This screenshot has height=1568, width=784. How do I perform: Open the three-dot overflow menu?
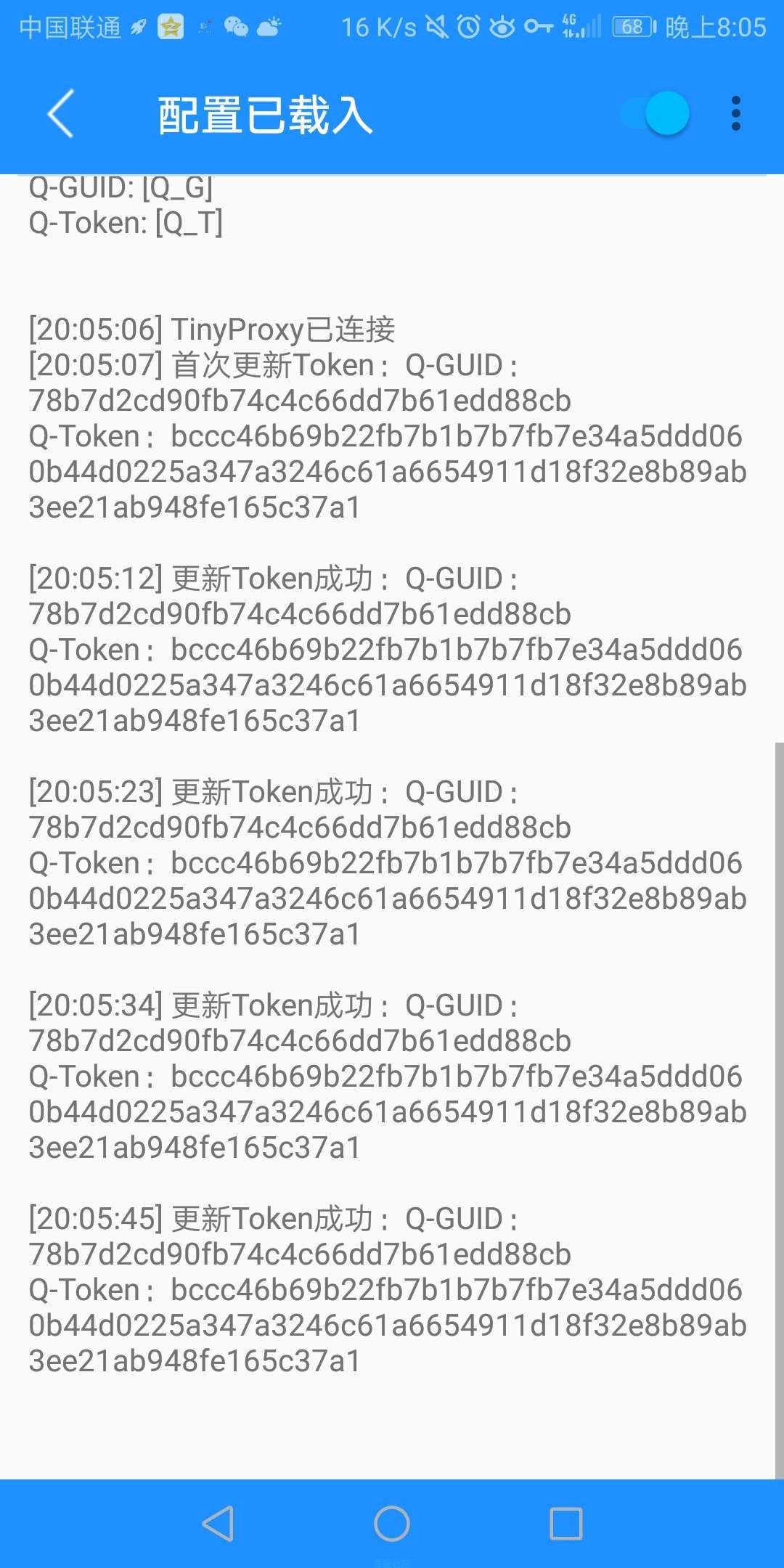(x=736, y=114)
